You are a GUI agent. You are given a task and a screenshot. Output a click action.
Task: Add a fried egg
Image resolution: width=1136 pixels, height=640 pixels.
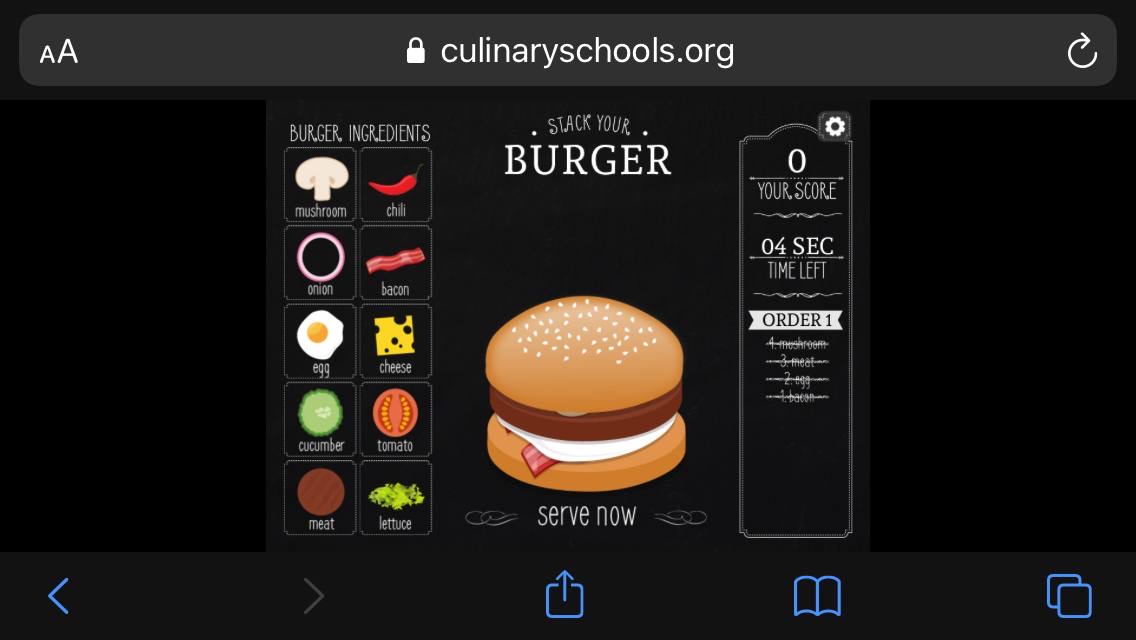(x=321, y=340)
